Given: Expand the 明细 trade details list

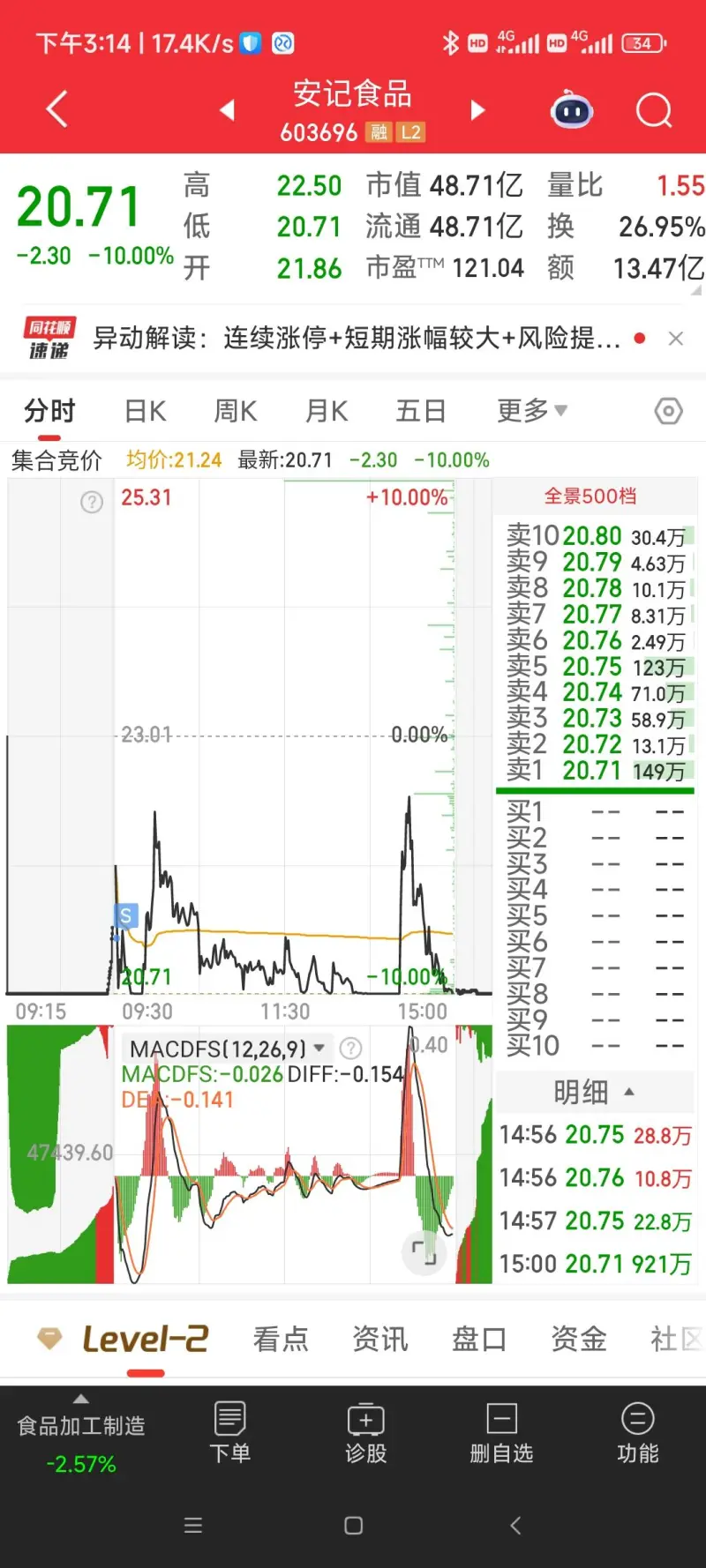Looking at the screenshot, I should coord(593,1093).
